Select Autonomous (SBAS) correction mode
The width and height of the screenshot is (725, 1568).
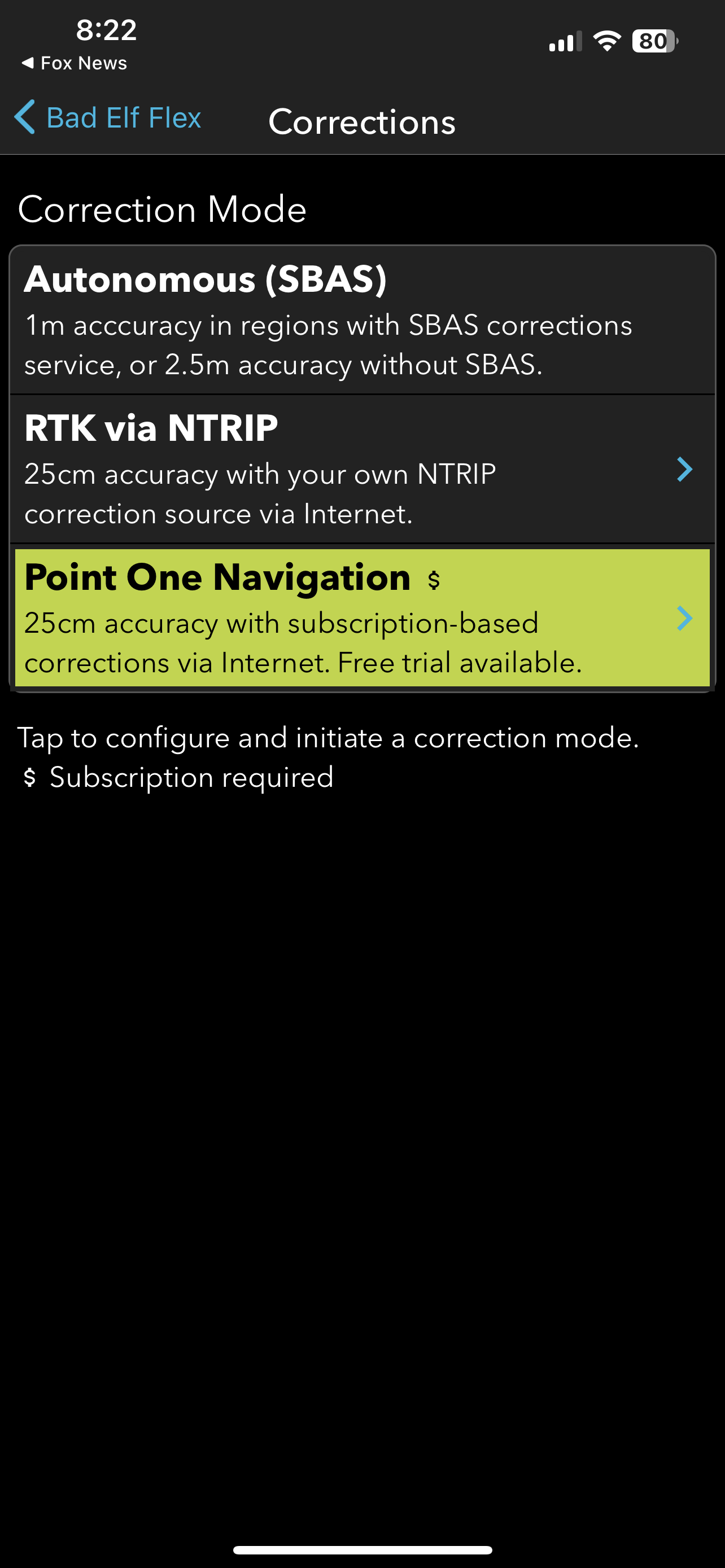(361, 320)
